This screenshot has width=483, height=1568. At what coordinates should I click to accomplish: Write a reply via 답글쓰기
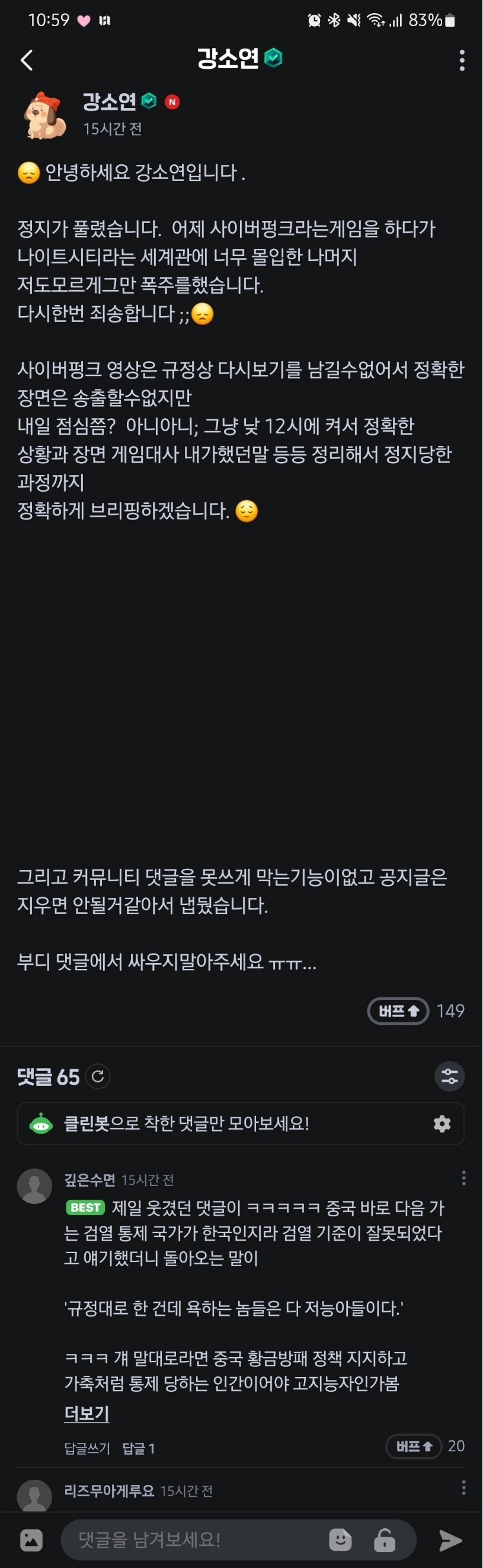point(87,1449)
